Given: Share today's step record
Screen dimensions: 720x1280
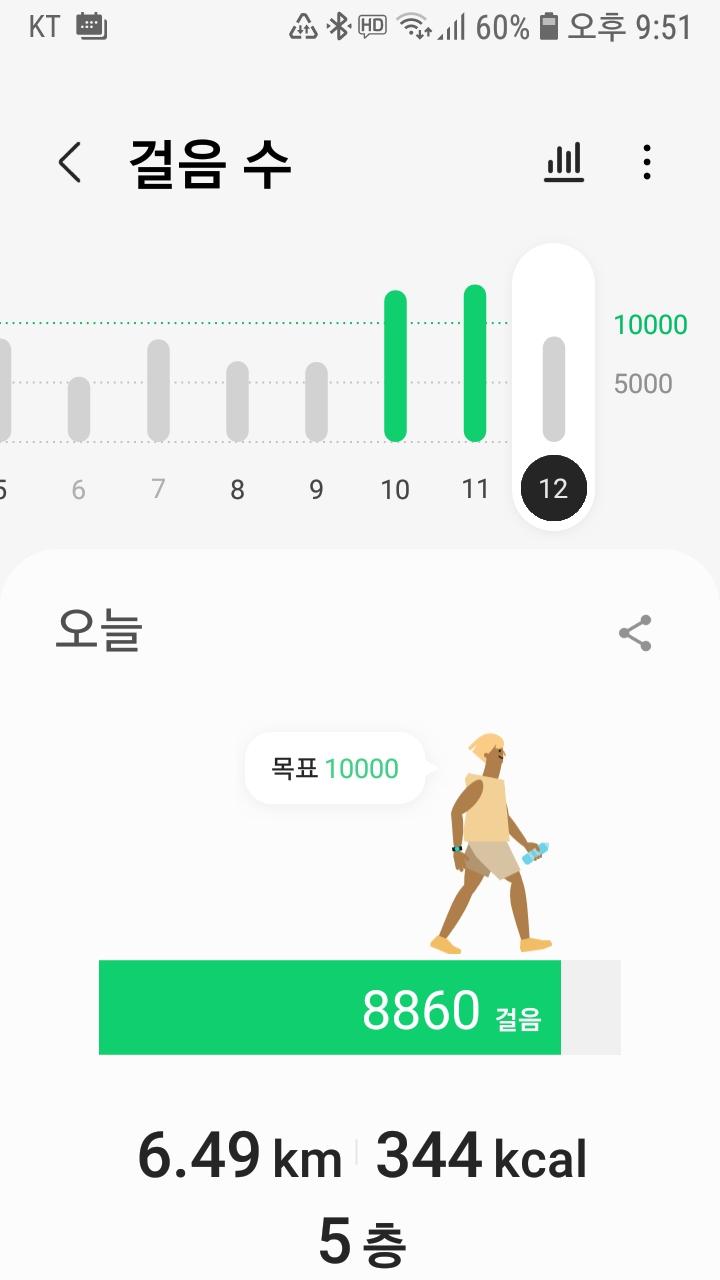Looking at the screenshot, I should (x=635, y=633).
